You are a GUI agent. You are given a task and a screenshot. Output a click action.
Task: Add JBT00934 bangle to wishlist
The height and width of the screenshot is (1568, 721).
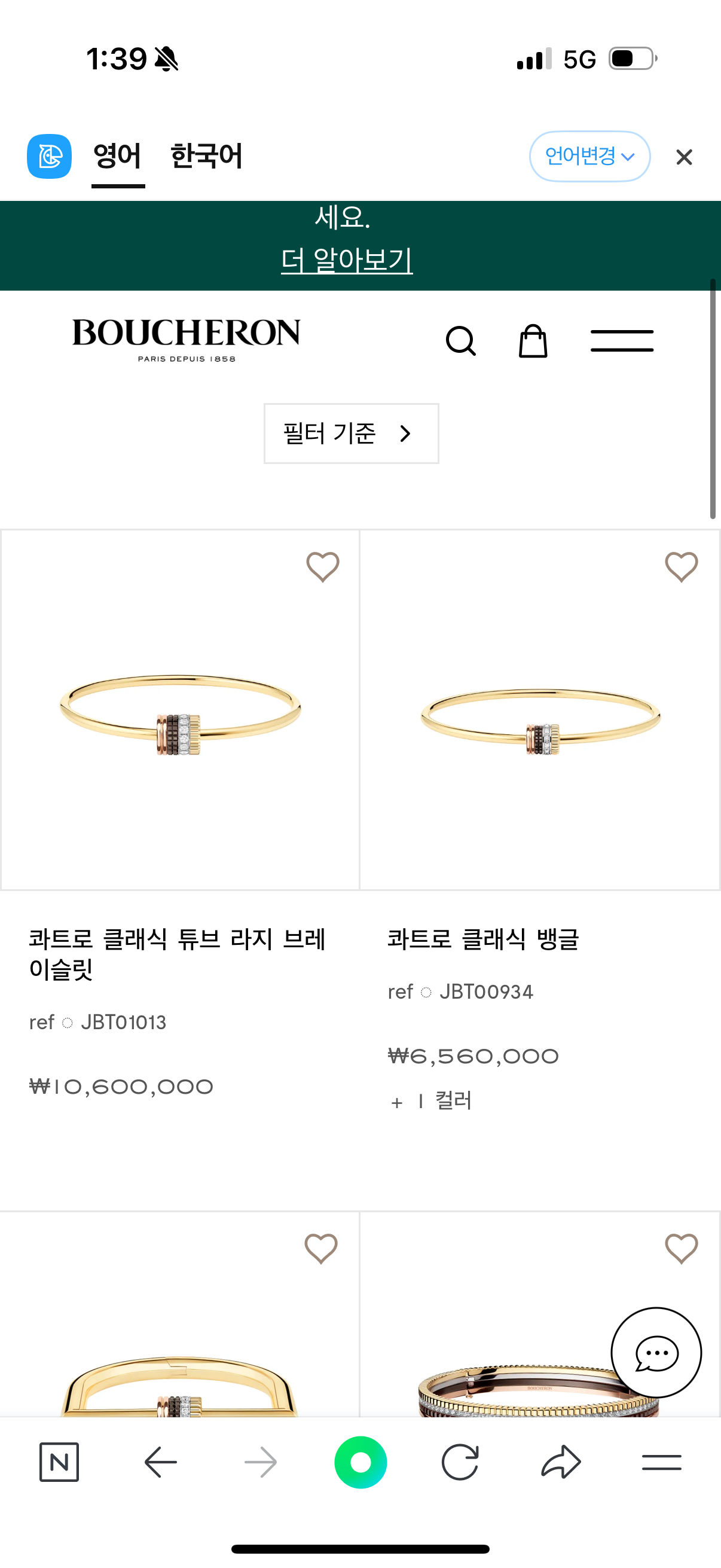click(x=681, y=567)
